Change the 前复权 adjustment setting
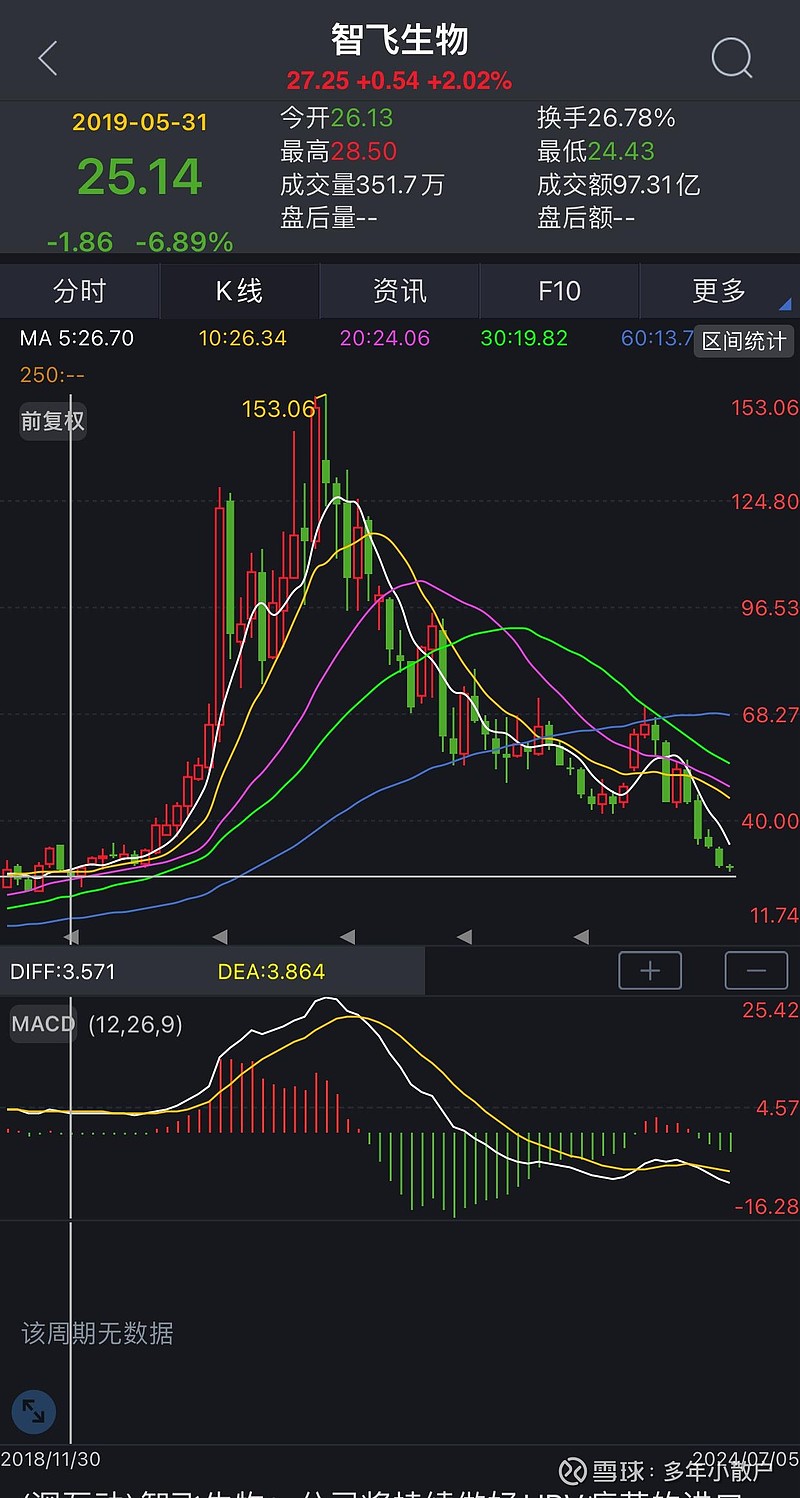The image size is (800, 1498). (53, 421)
